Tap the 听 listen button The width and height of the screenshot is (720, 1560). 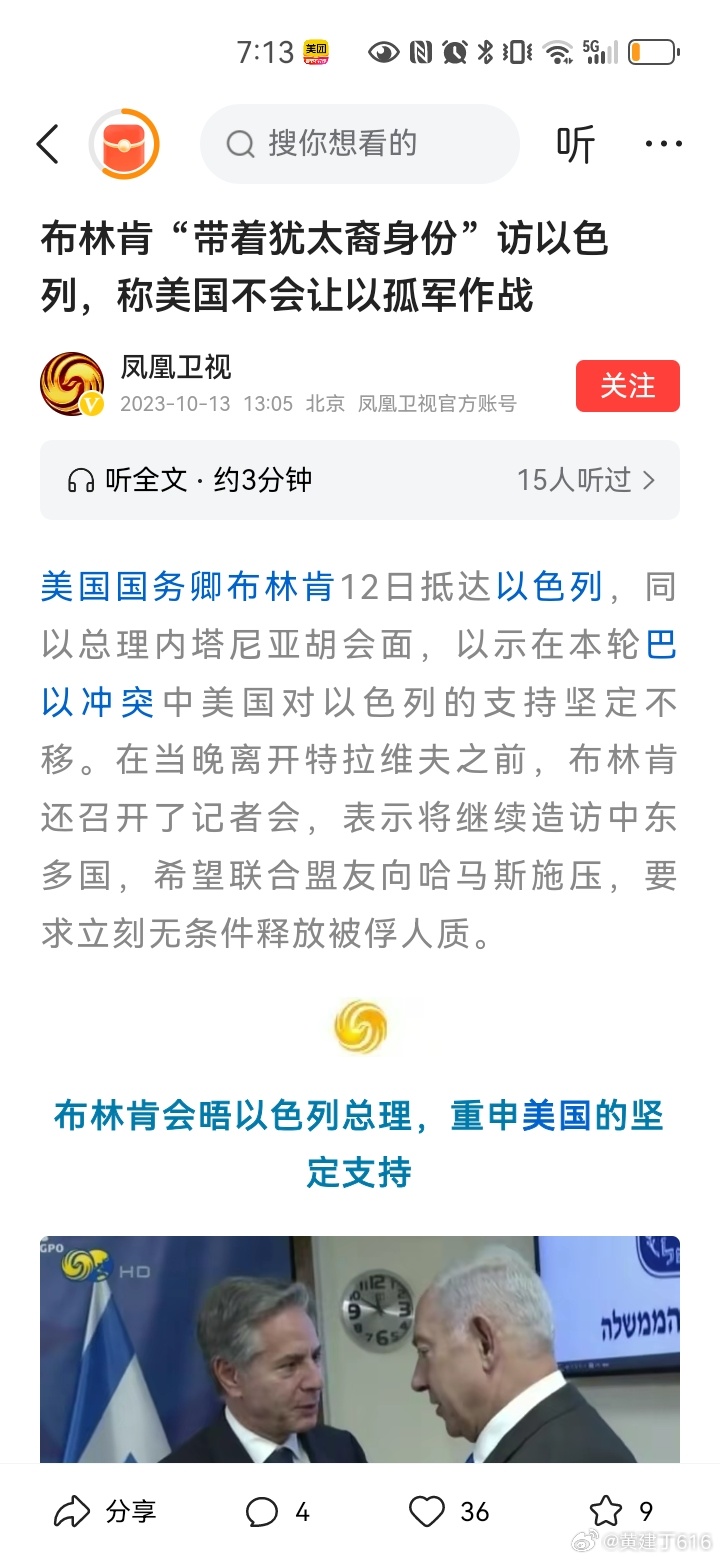coord(576,144)
